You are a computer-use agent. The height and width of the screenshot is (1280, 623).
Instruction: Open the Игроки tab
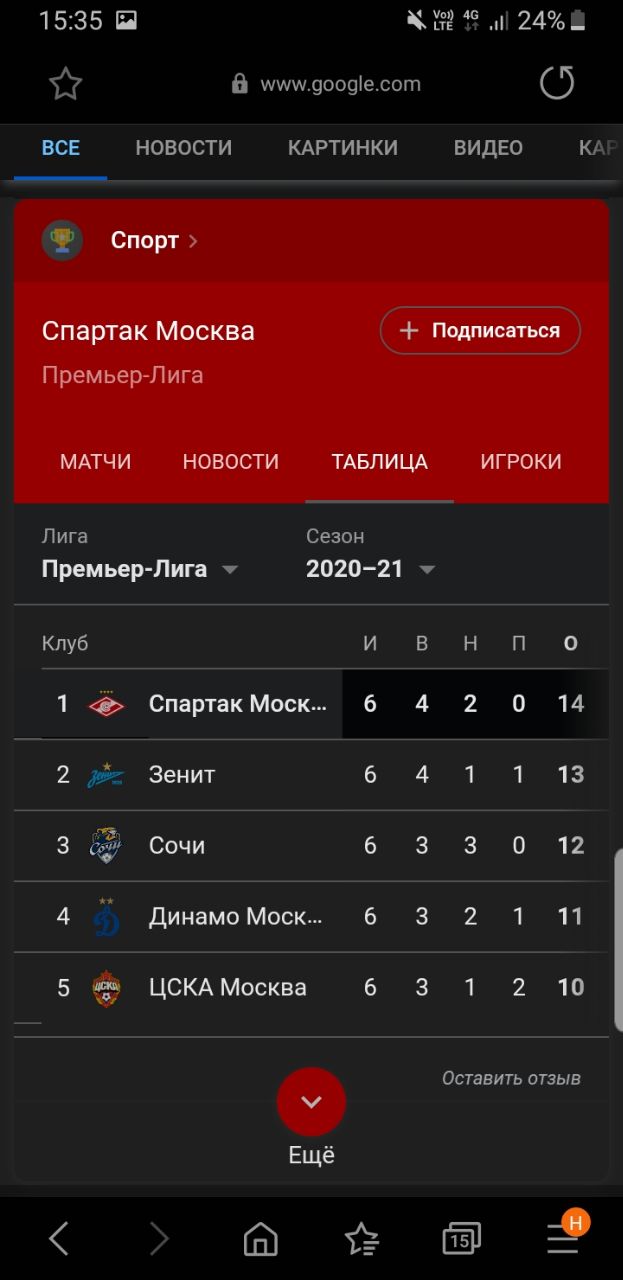pos(521,462)
